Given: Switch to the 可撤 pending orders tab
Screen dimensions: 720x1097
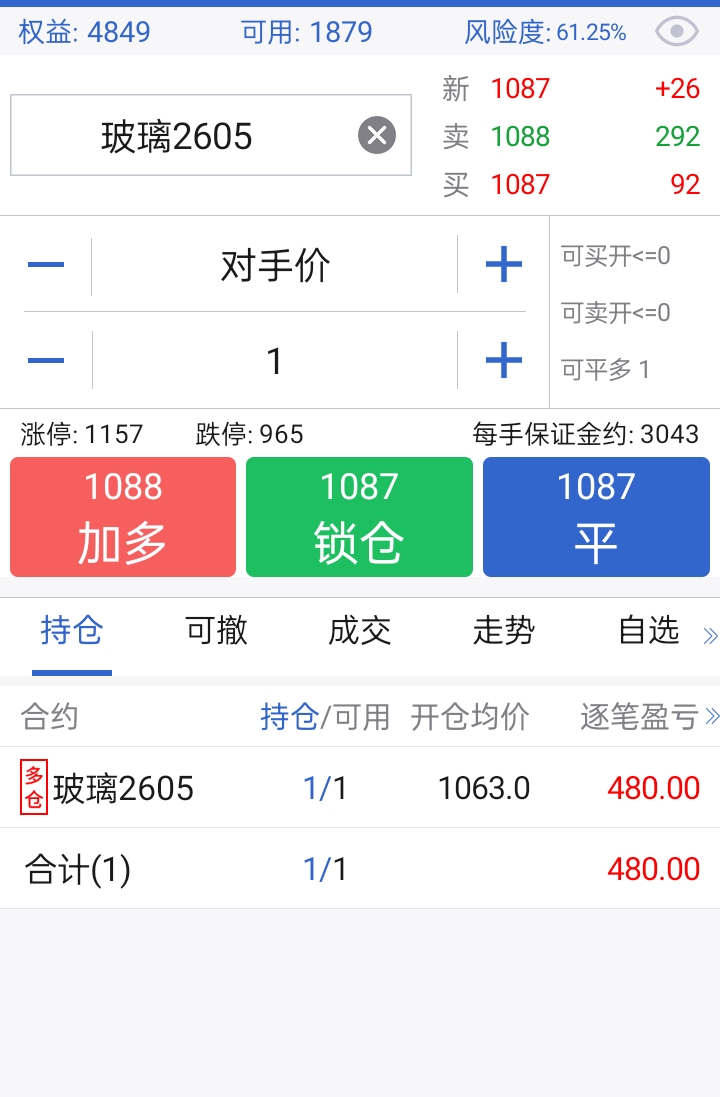Looking at the screenshot, I should tap(215, 632).
